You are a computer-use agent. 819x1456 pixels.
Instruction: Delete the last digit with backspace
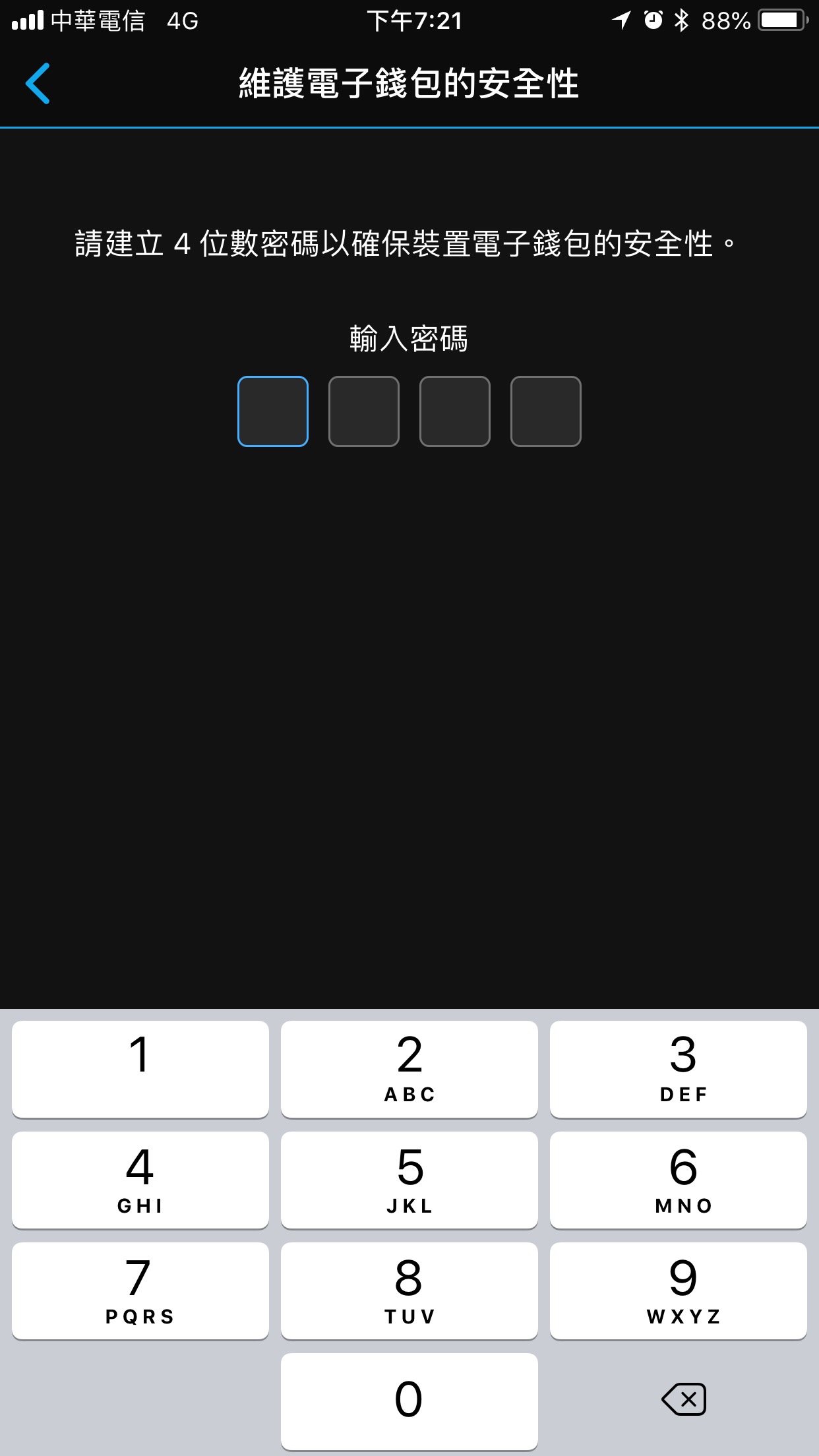coord(684,1399)
